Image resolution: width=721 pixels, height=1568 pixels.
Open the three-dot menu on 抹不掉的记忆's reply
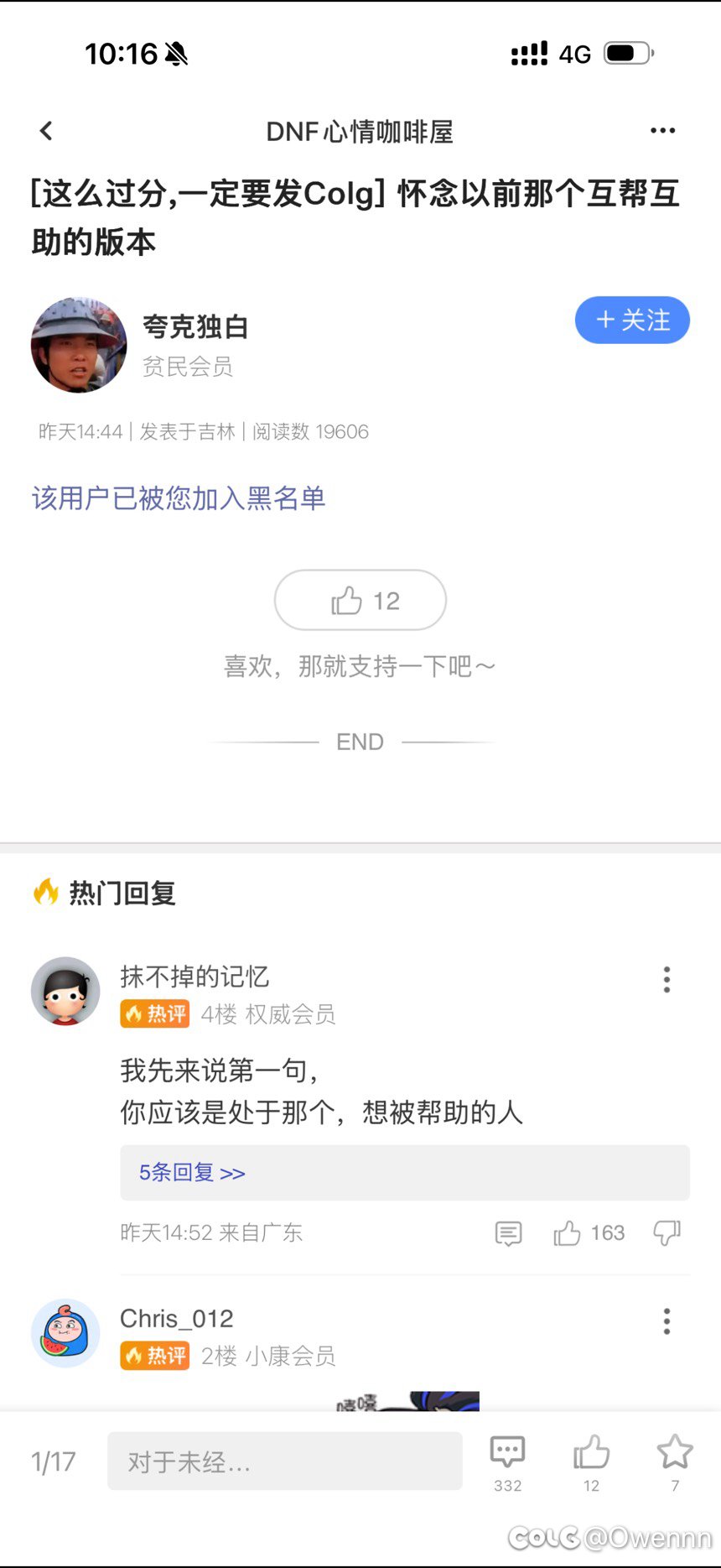(667, 979)
